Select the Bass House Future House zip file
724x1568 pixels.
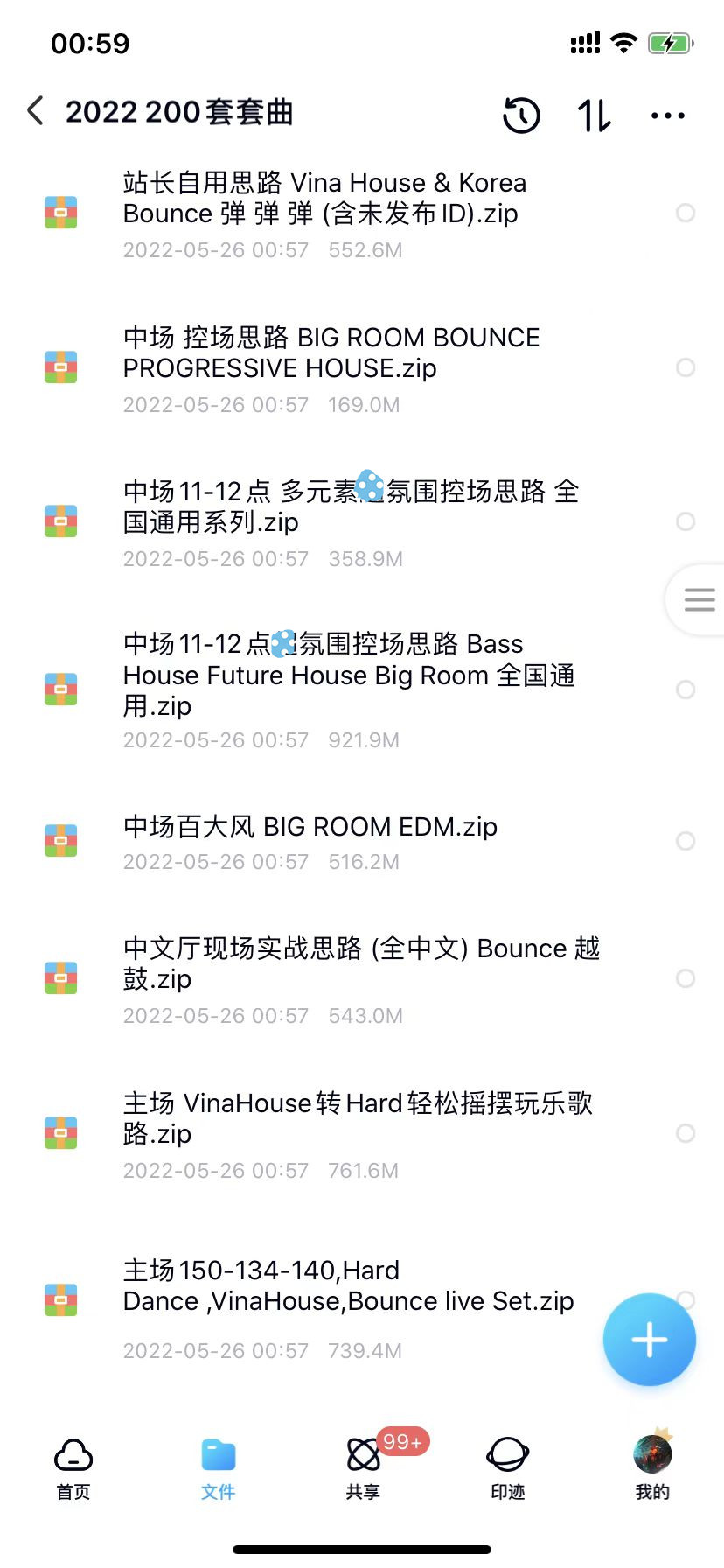click(686, 689)
